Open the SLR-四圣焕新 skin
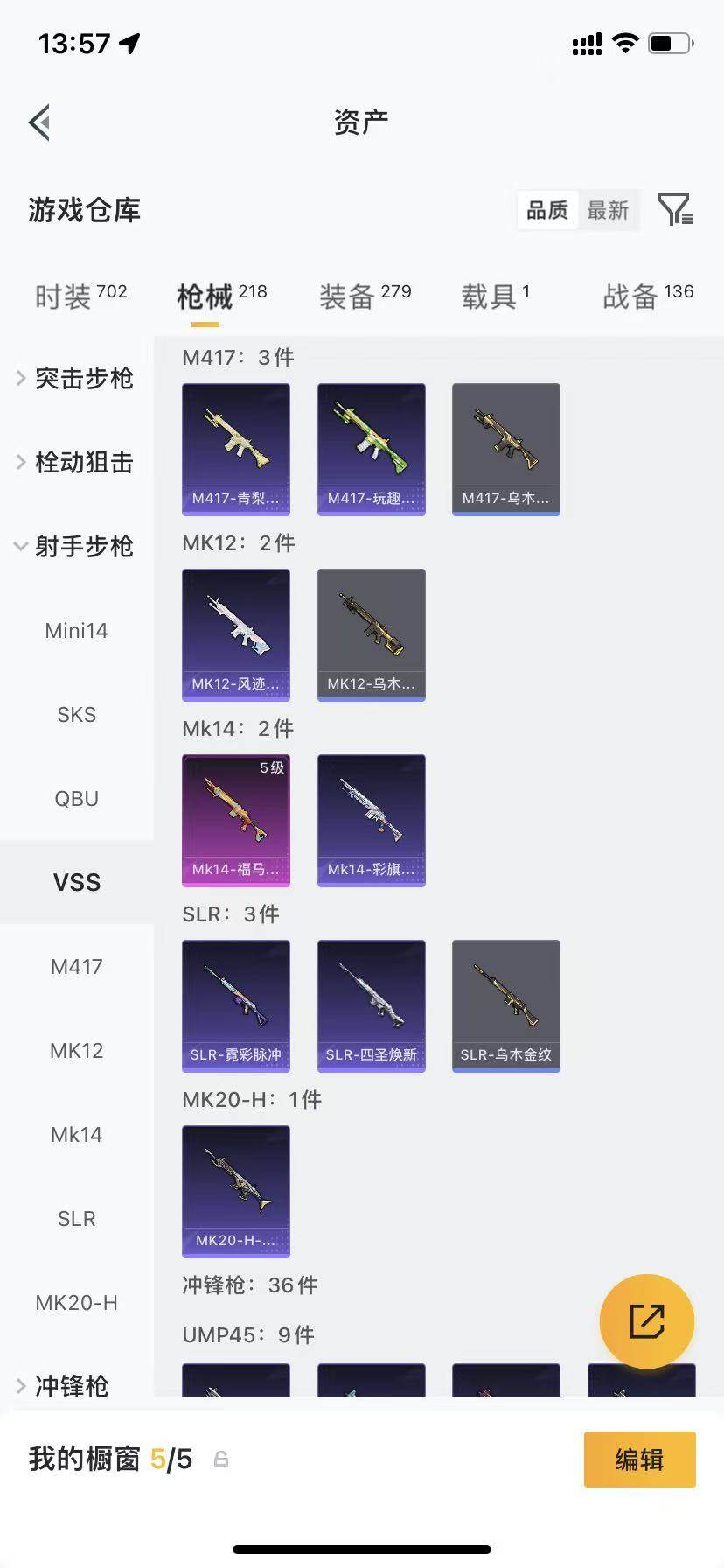724x1568 pixels. [x=372, y=1006]
